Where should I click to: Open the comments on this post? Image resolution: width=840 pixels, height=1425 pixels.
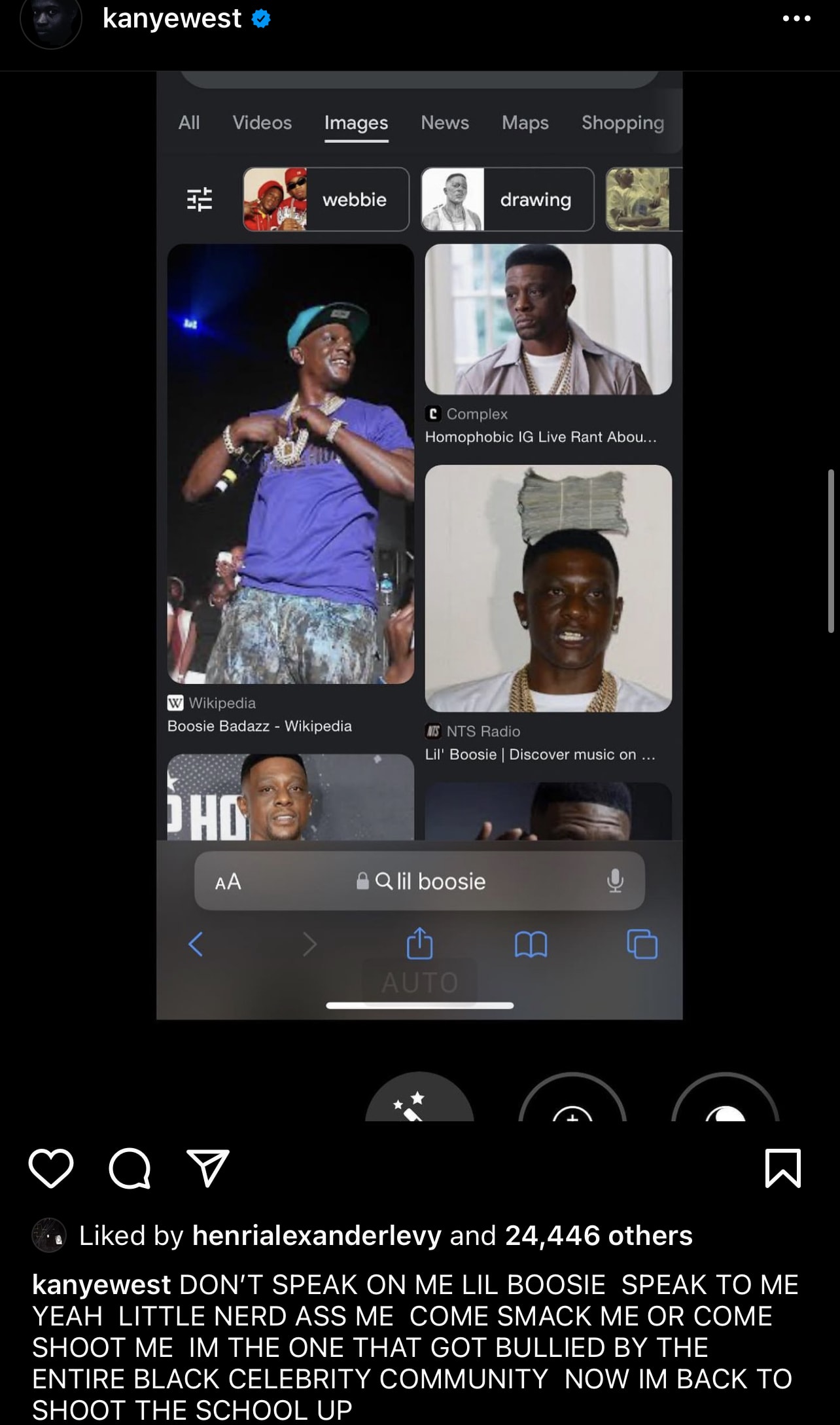pos(130,1168)
